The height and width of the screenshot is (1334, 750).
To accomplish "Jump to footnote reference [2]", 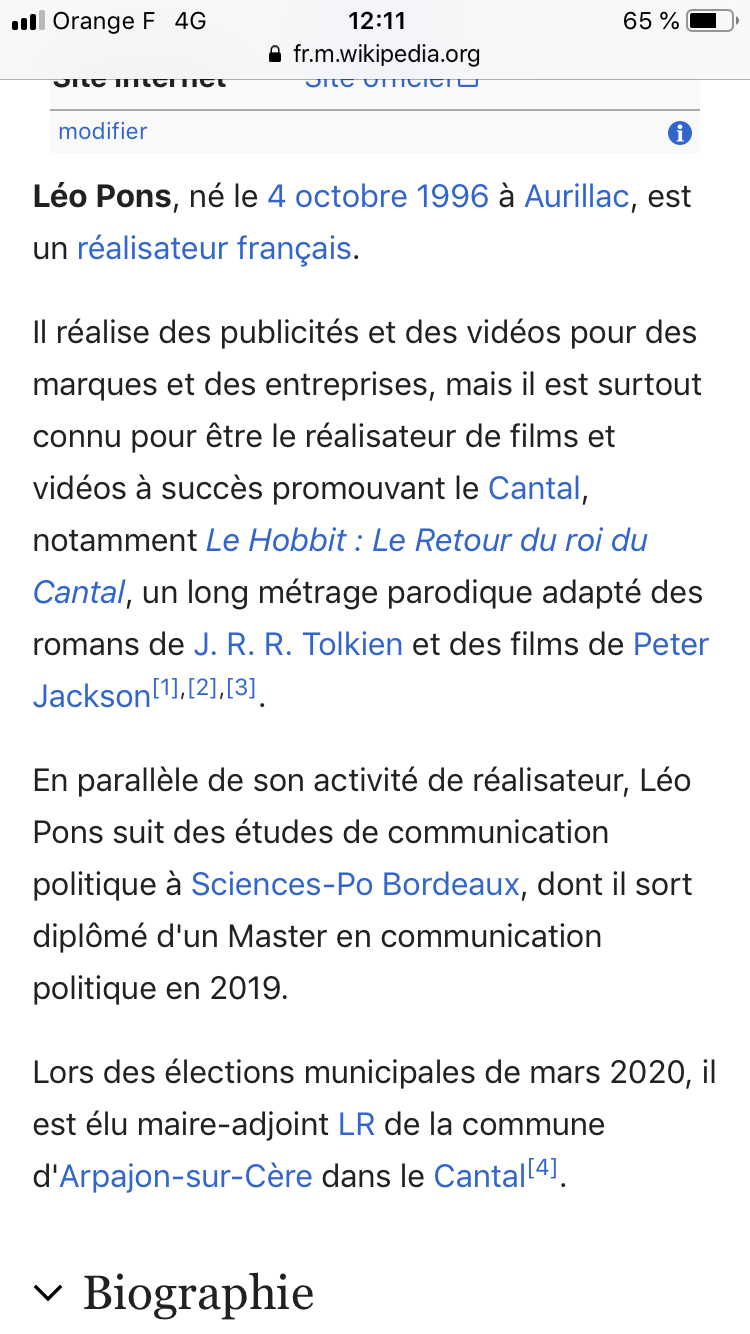I will coord(202,689).
